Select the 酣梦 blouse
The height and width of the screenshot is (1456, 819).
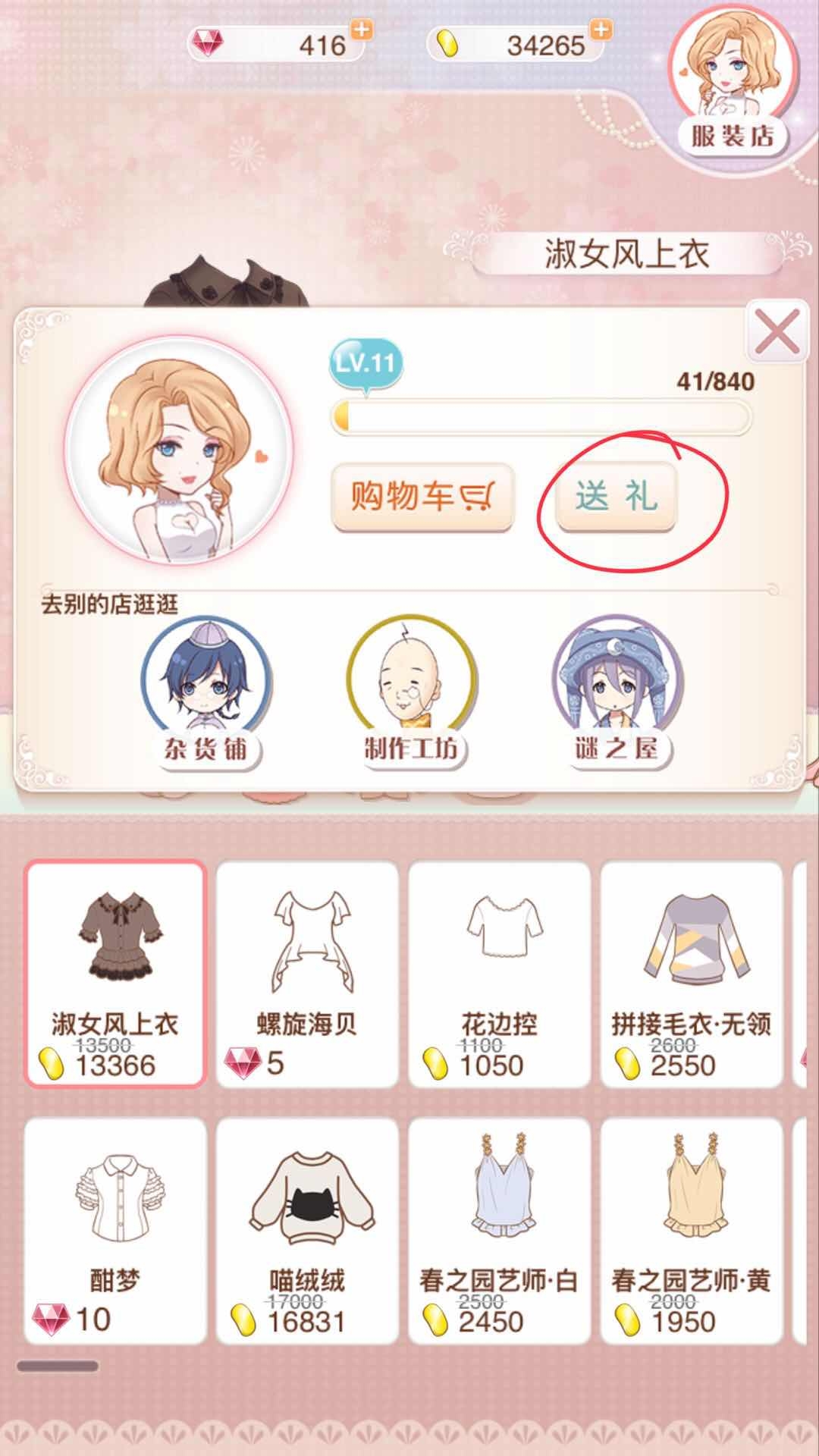coord(115,1230)
